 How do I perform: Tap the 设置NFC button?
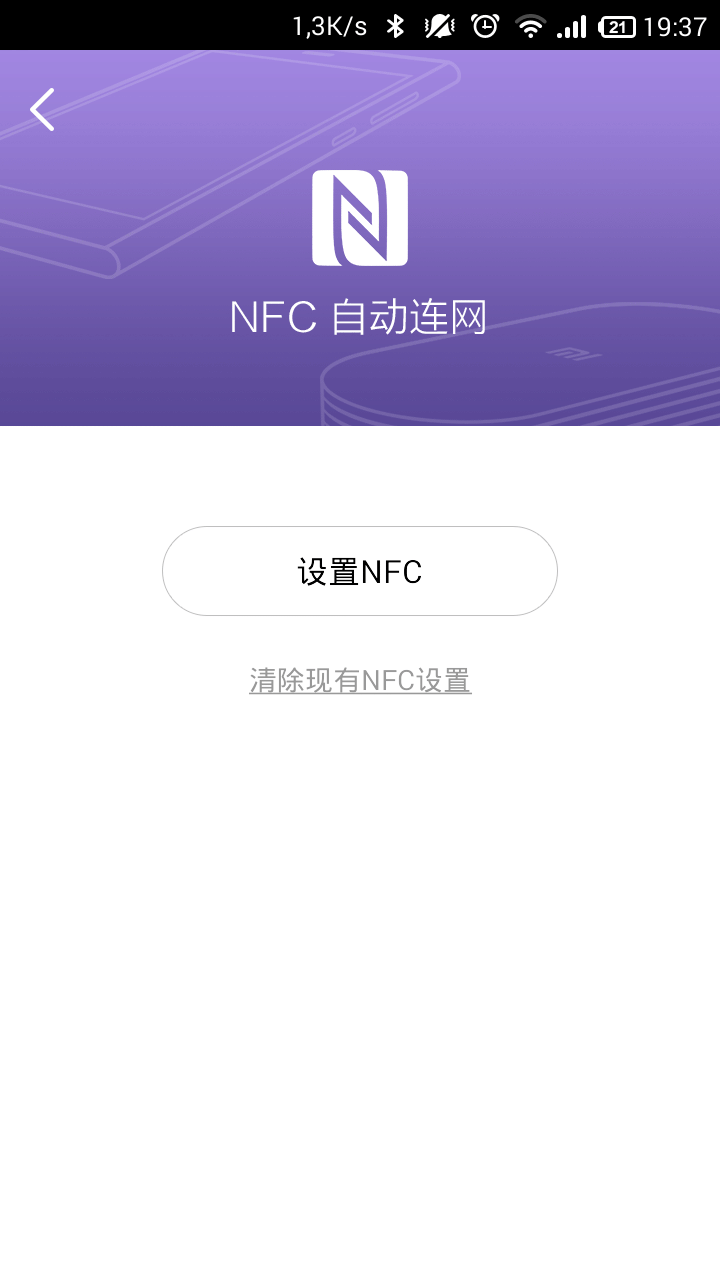click(x=360, y=571)
